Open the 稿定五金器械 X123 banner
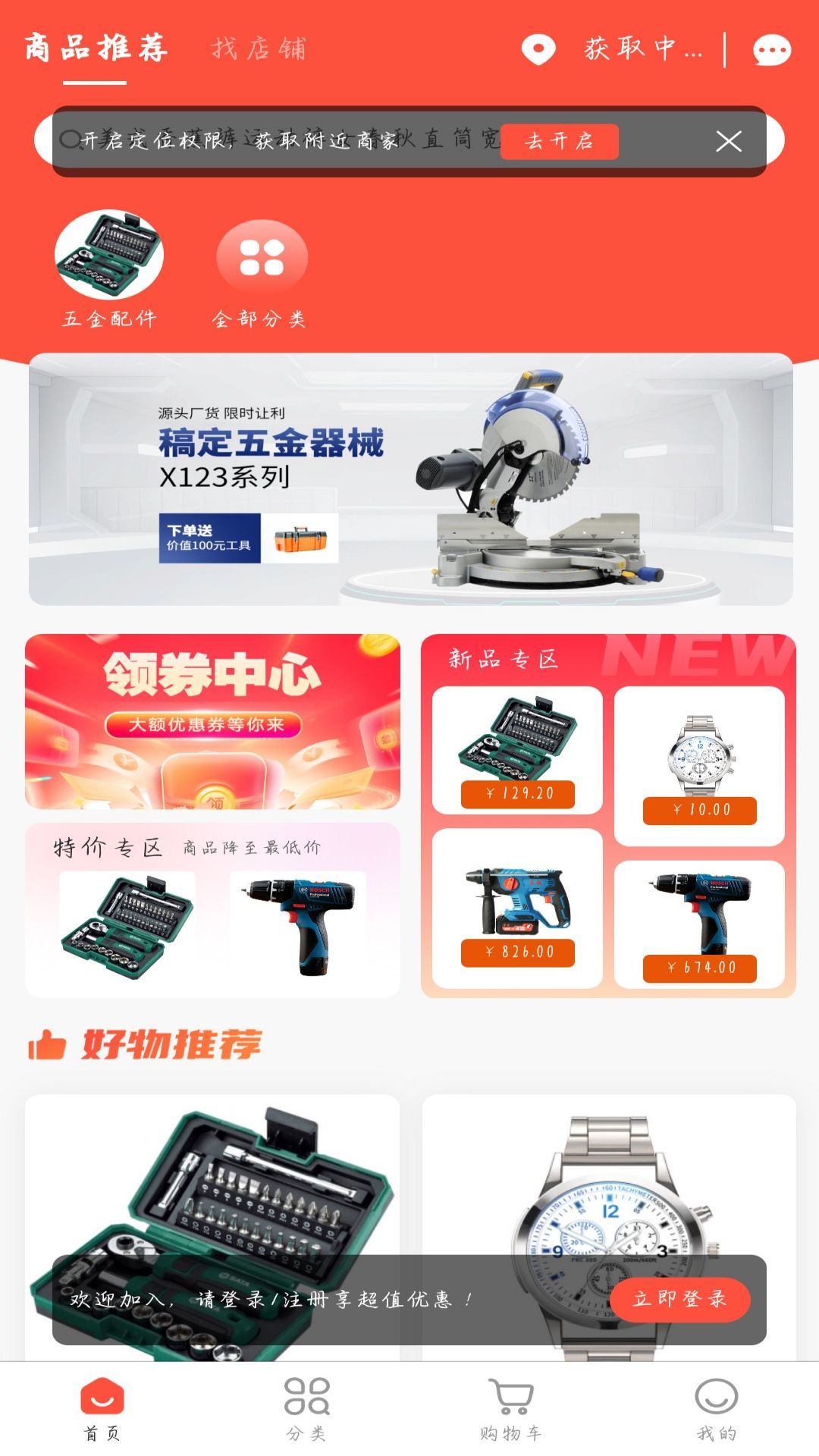 411,479
